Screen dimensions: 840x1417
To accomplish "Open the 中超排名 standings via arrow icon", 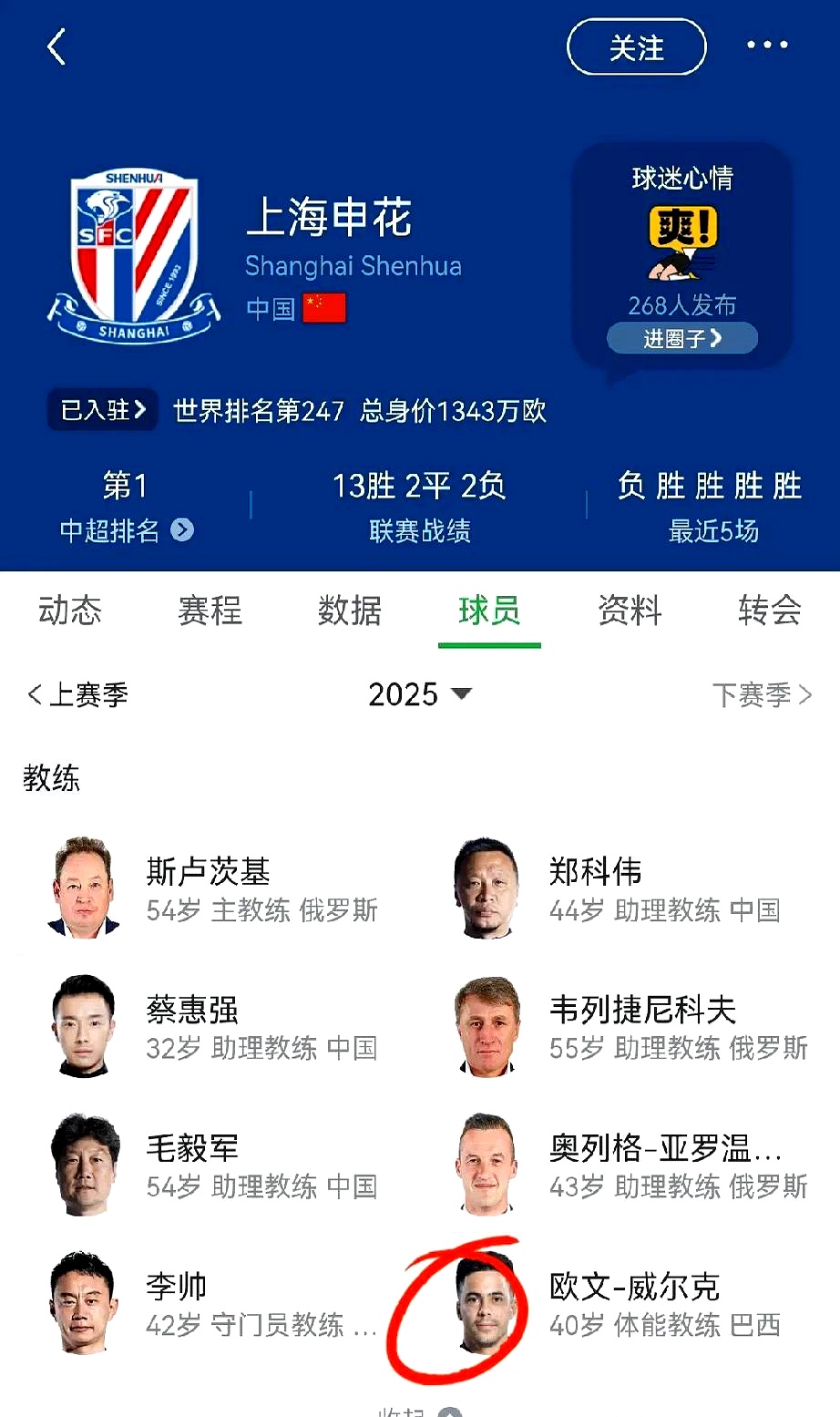I will (182, 530).
